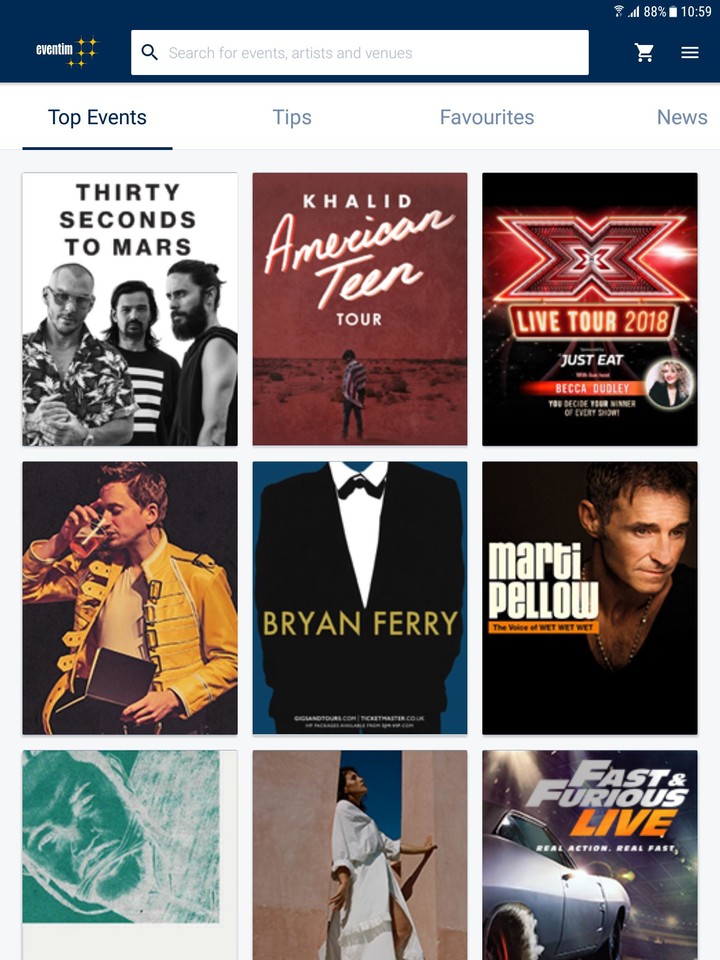Click the magnifier search icon
Viewport: 720px width, 960px height.
tap(150, 52)
